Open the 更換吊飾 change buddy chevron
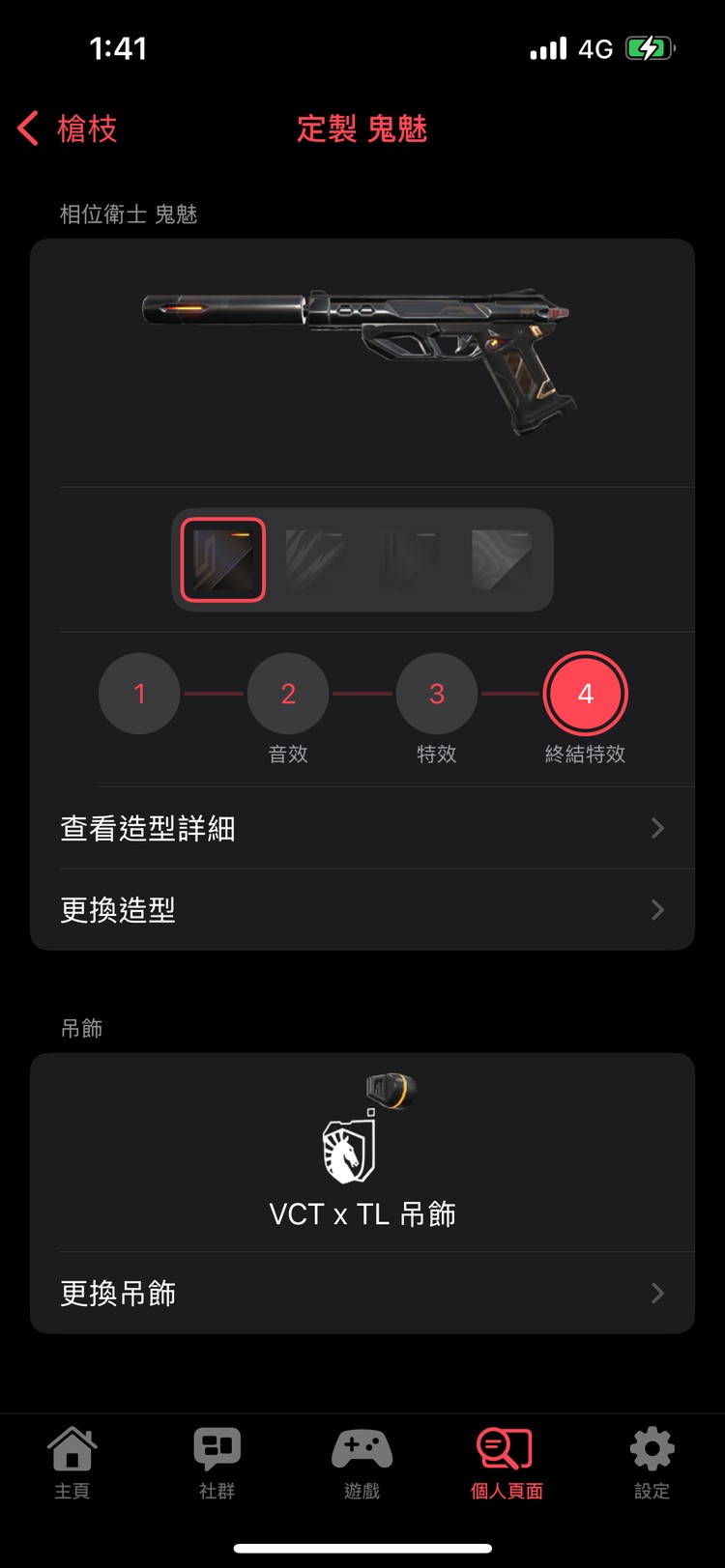725x1568 pixels. click(x=657, y=1293)
